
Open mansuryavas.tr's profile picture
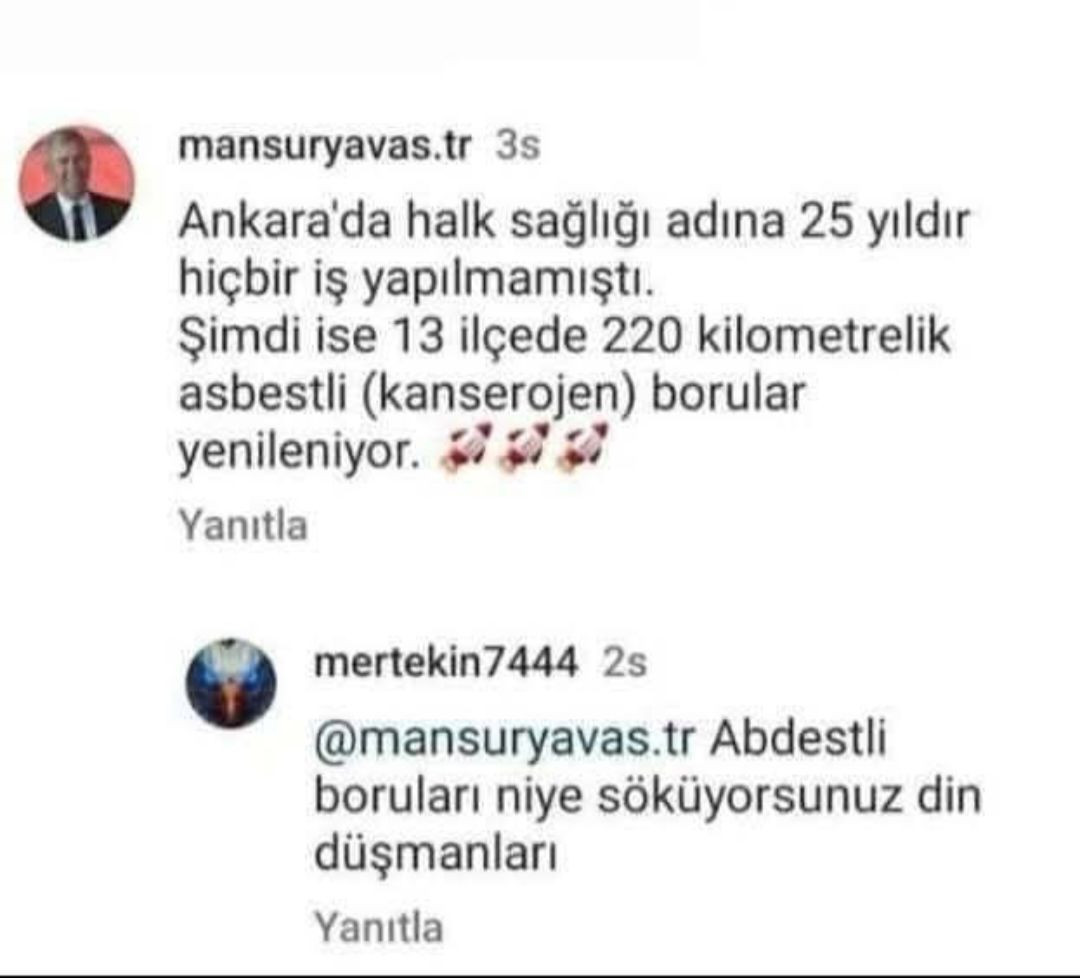click(77, 184)
